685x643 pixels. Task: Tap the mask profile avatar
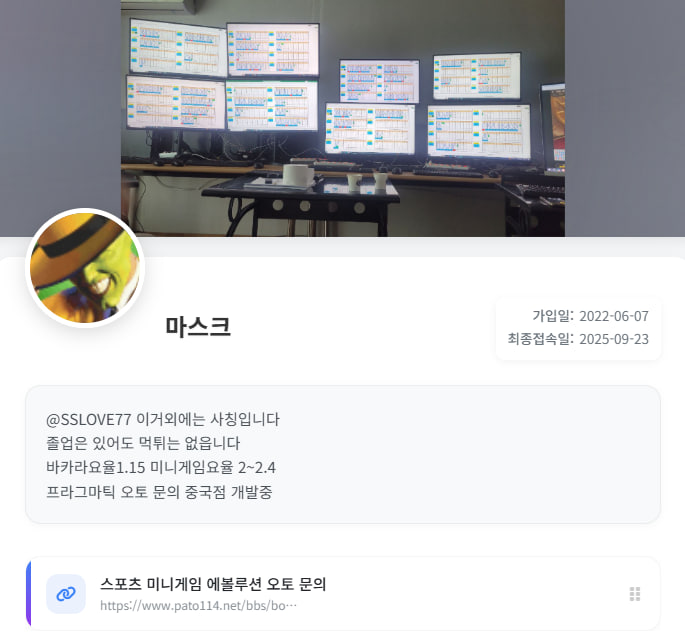[x=85, y=268]
